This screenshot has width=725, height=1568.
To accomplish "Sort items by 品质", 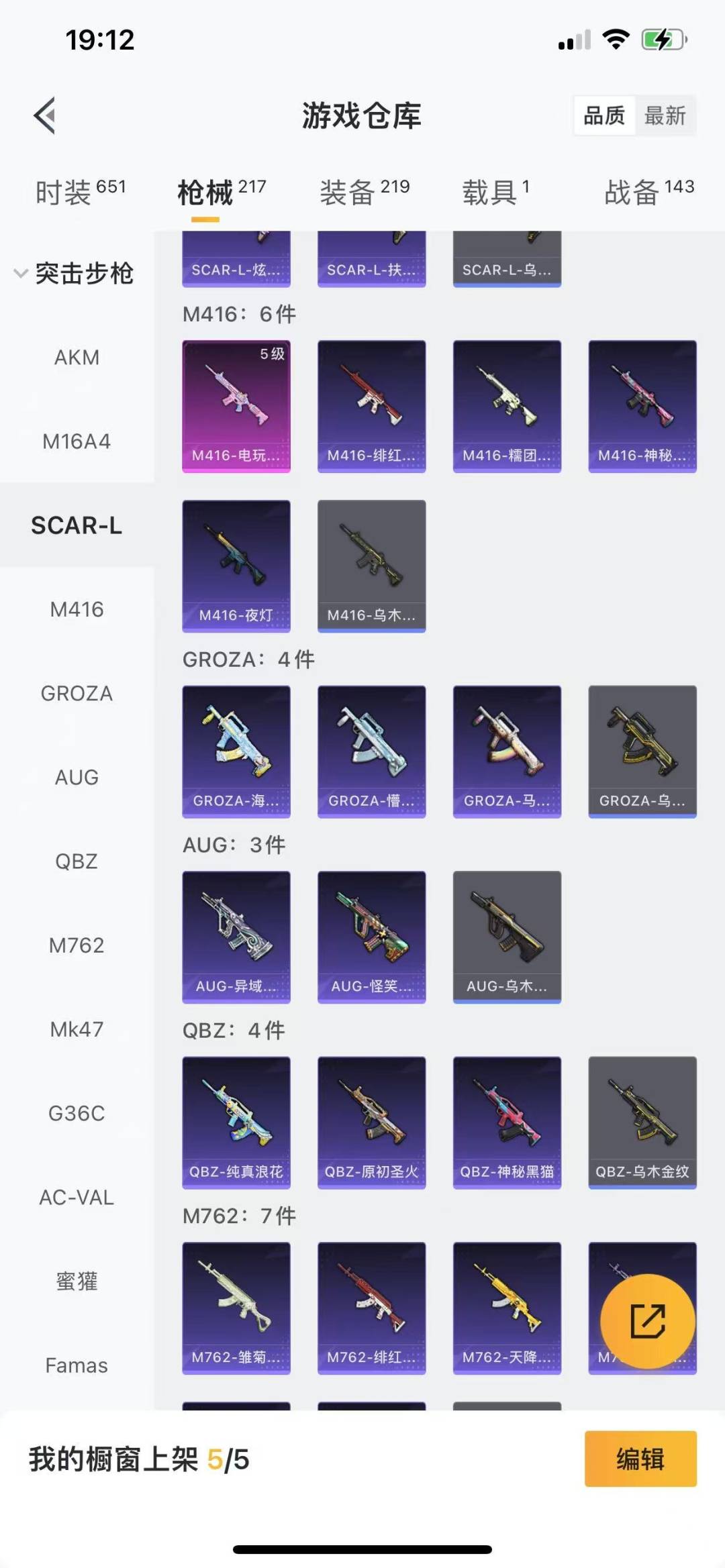I will [604, 116].
